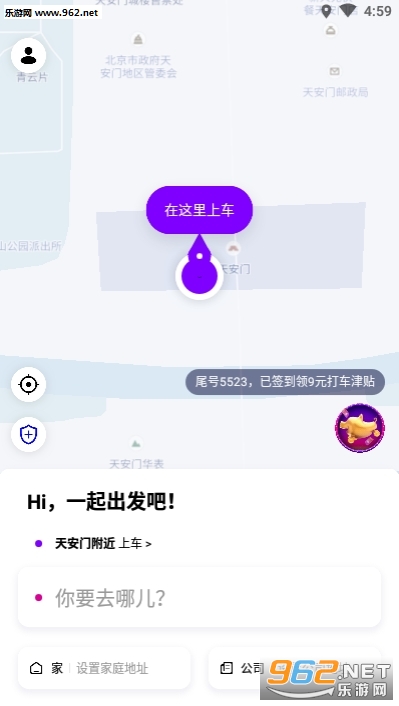
Task: Tap the 在这里上车 pickup button
Action: pos(199,210)
